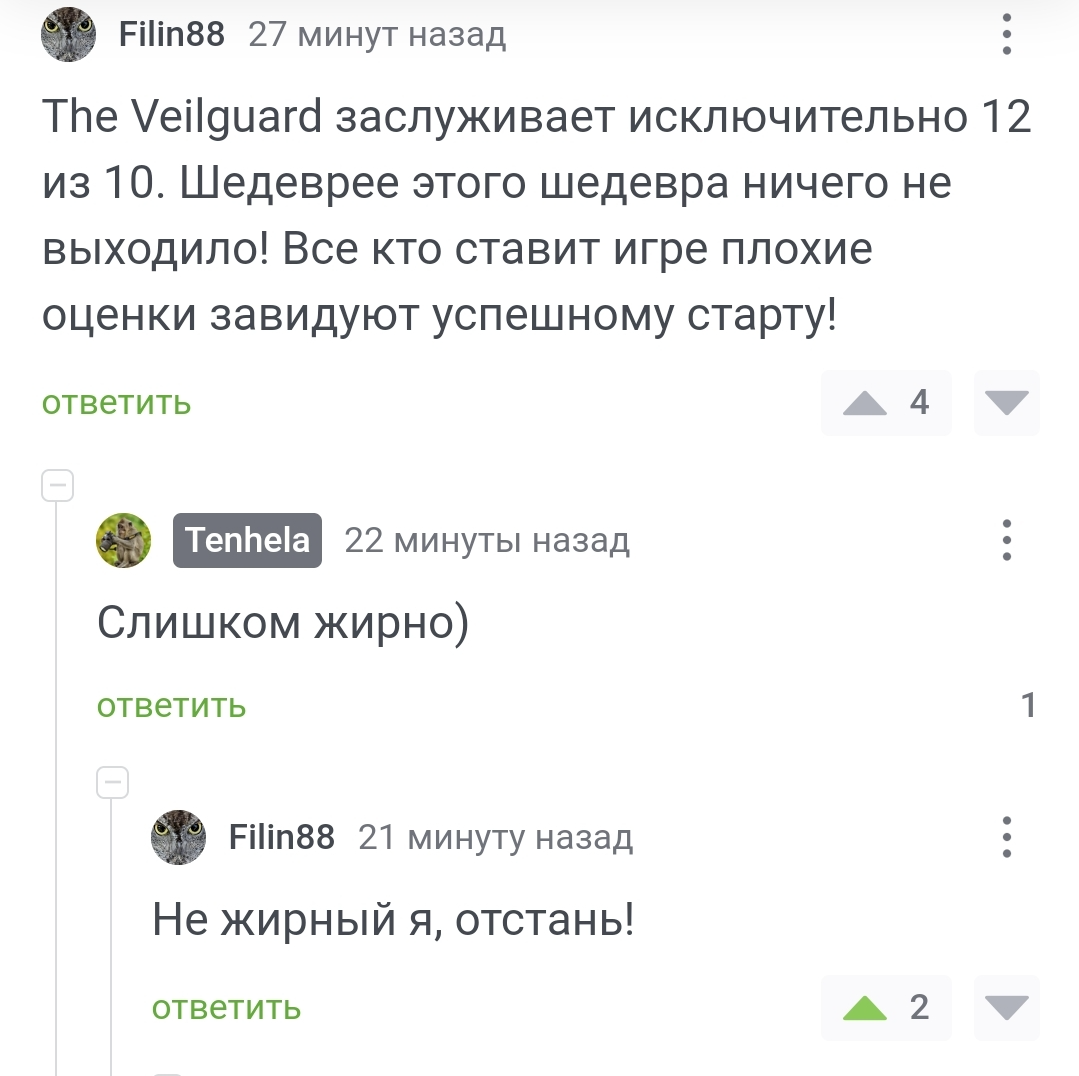Viewport: 1079px width, 1076px height.
Task: View Tenhela's avatar profile picture
Action: pos(123,541)
